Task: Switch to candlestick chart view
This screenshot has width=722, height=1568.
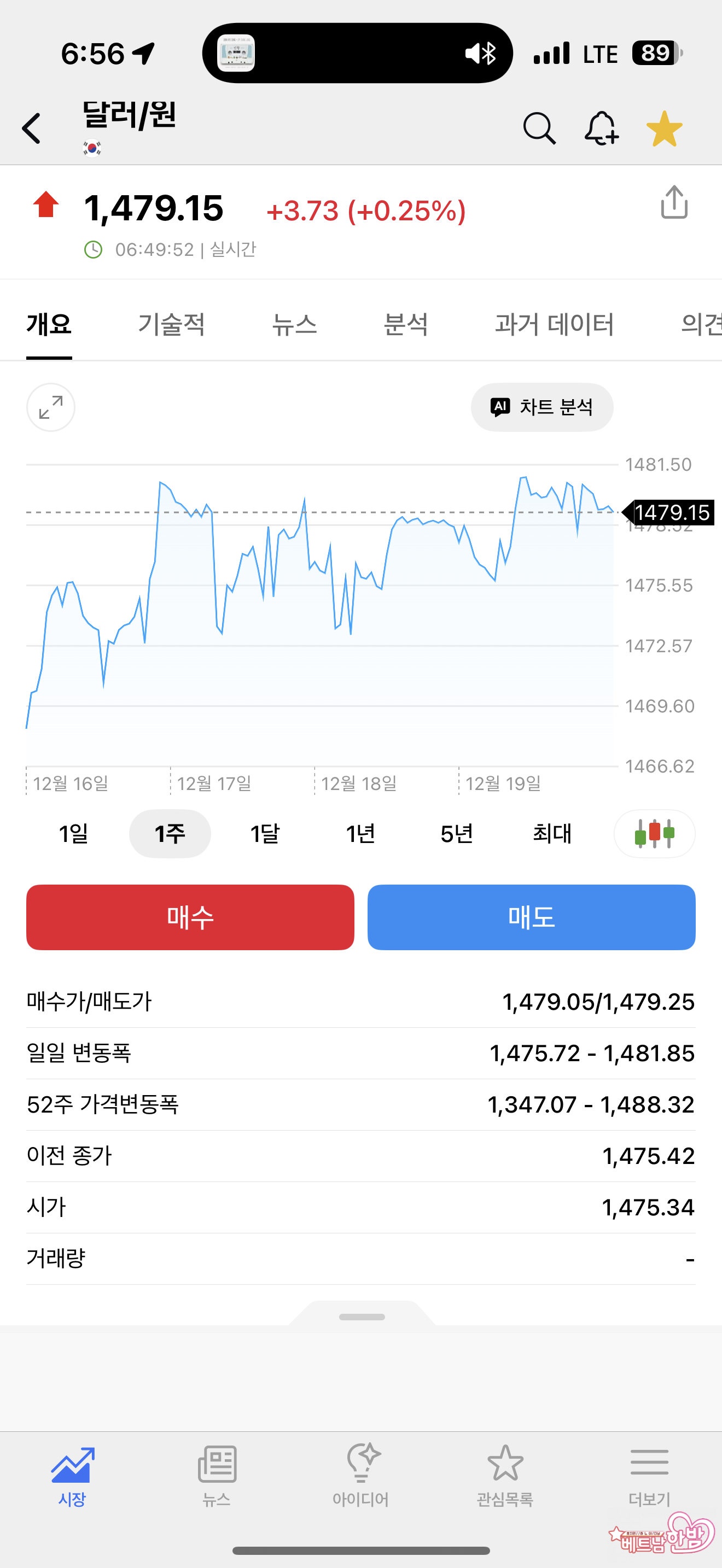Action: 654,833
